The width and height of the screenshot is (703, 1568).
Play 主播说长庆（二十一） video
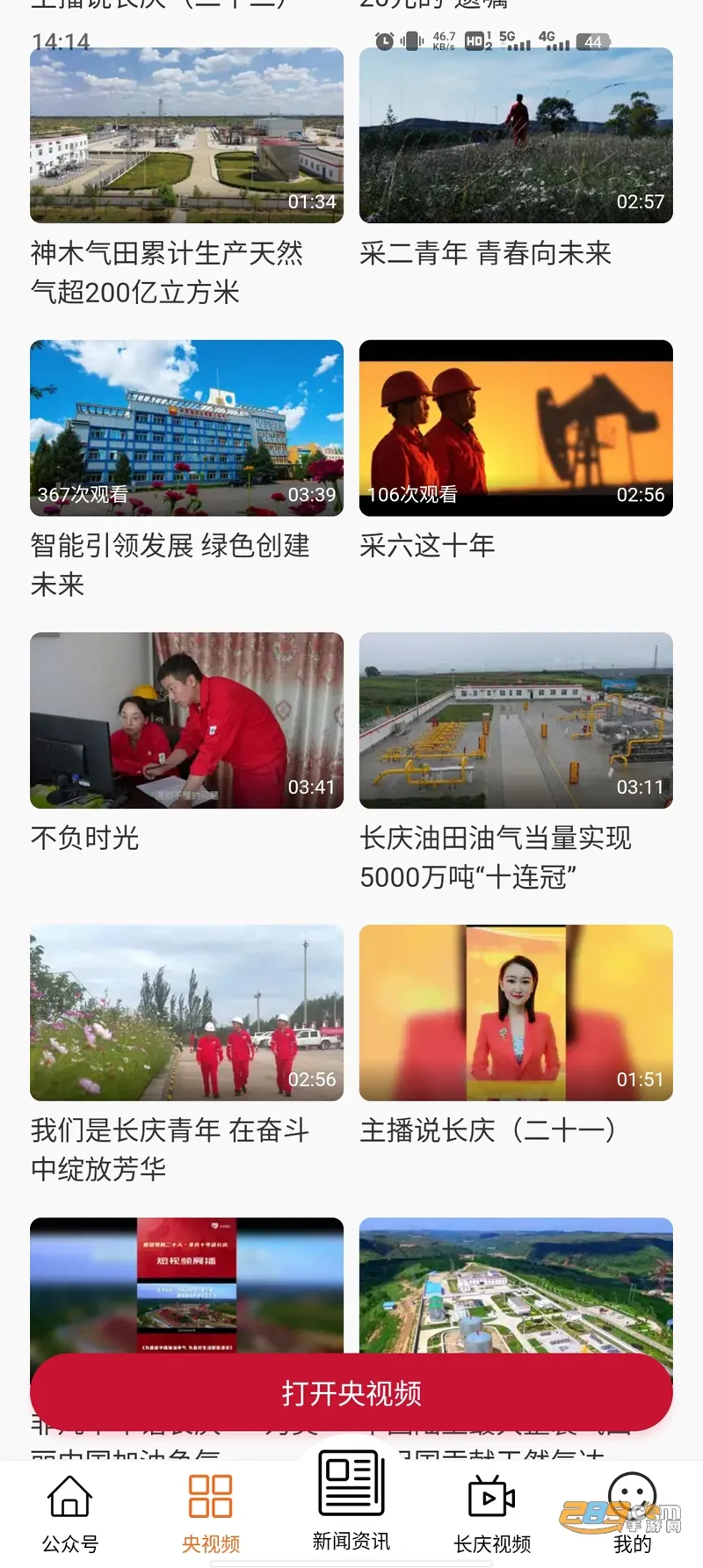(x=516, y=1013)
